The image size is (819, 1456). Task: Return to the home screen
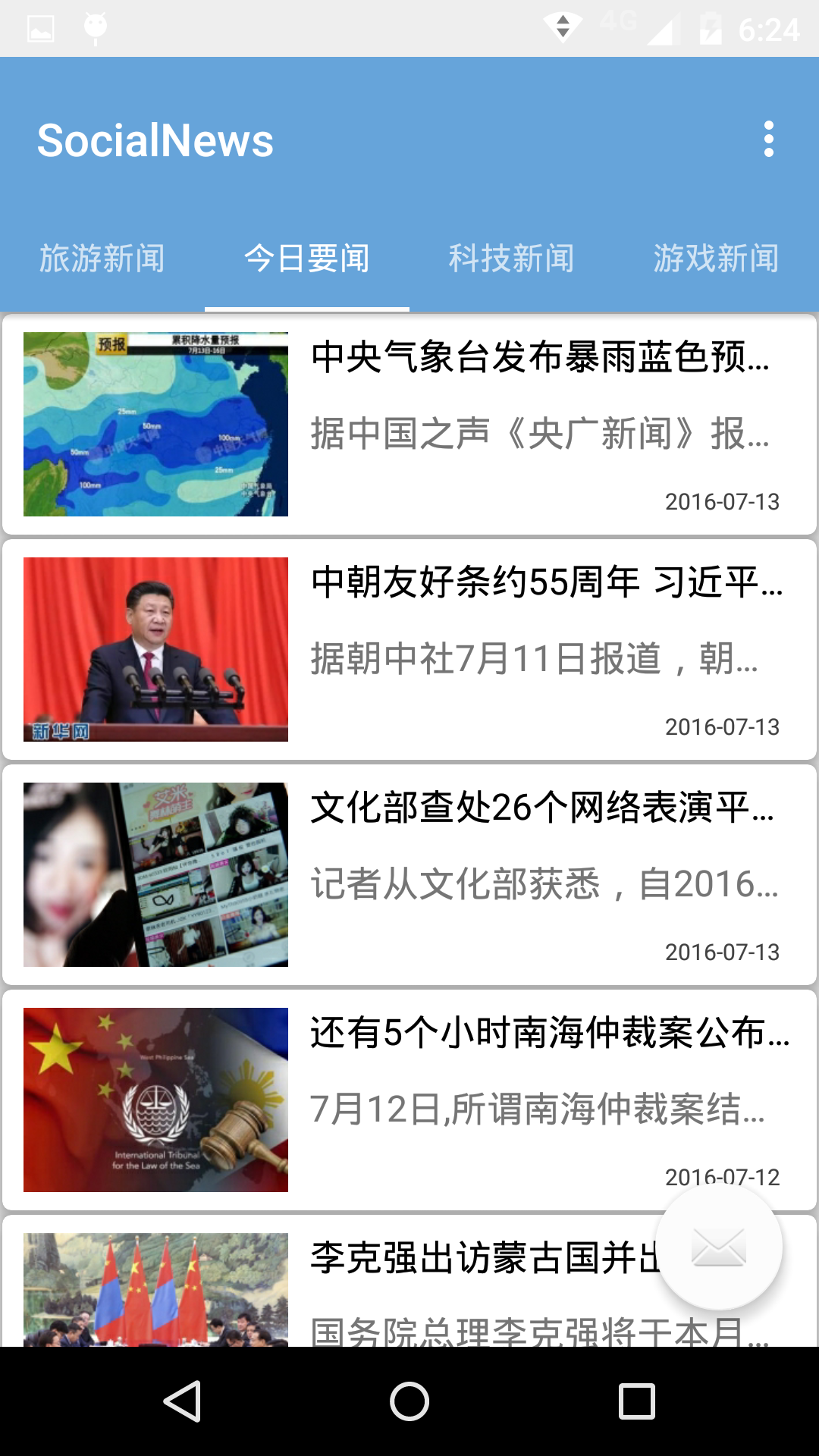click(x=409, y=1401)
